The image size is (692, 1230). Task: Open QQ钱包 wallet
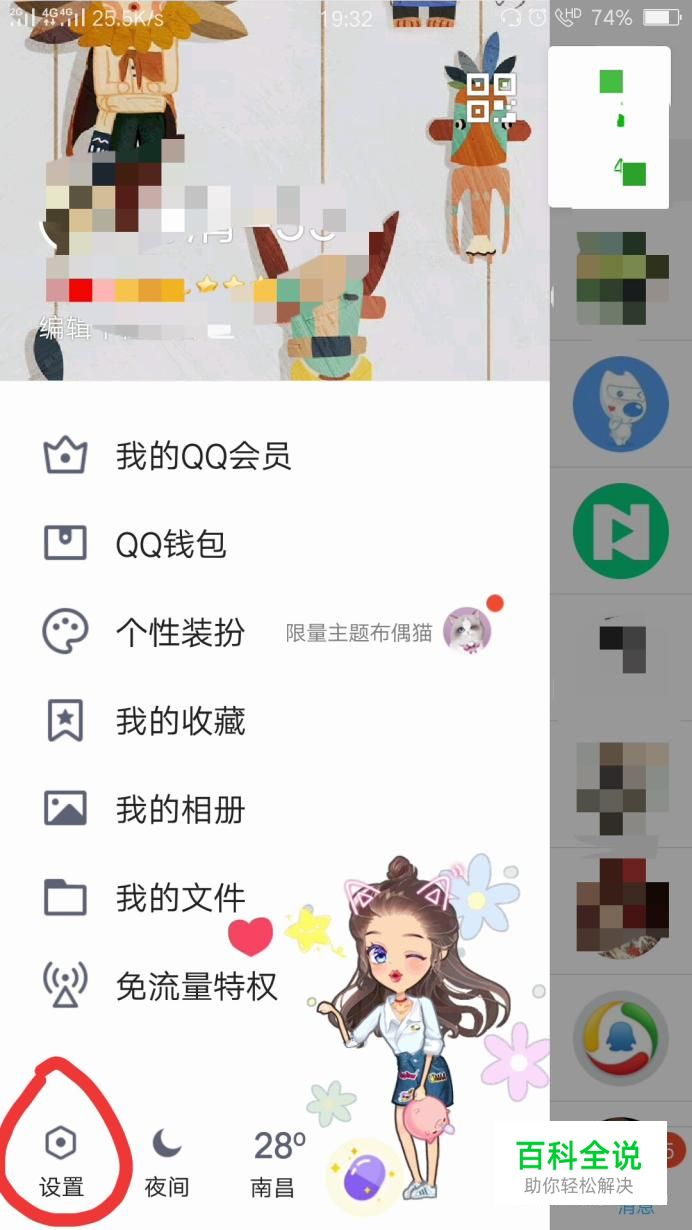tap(275, 544)
